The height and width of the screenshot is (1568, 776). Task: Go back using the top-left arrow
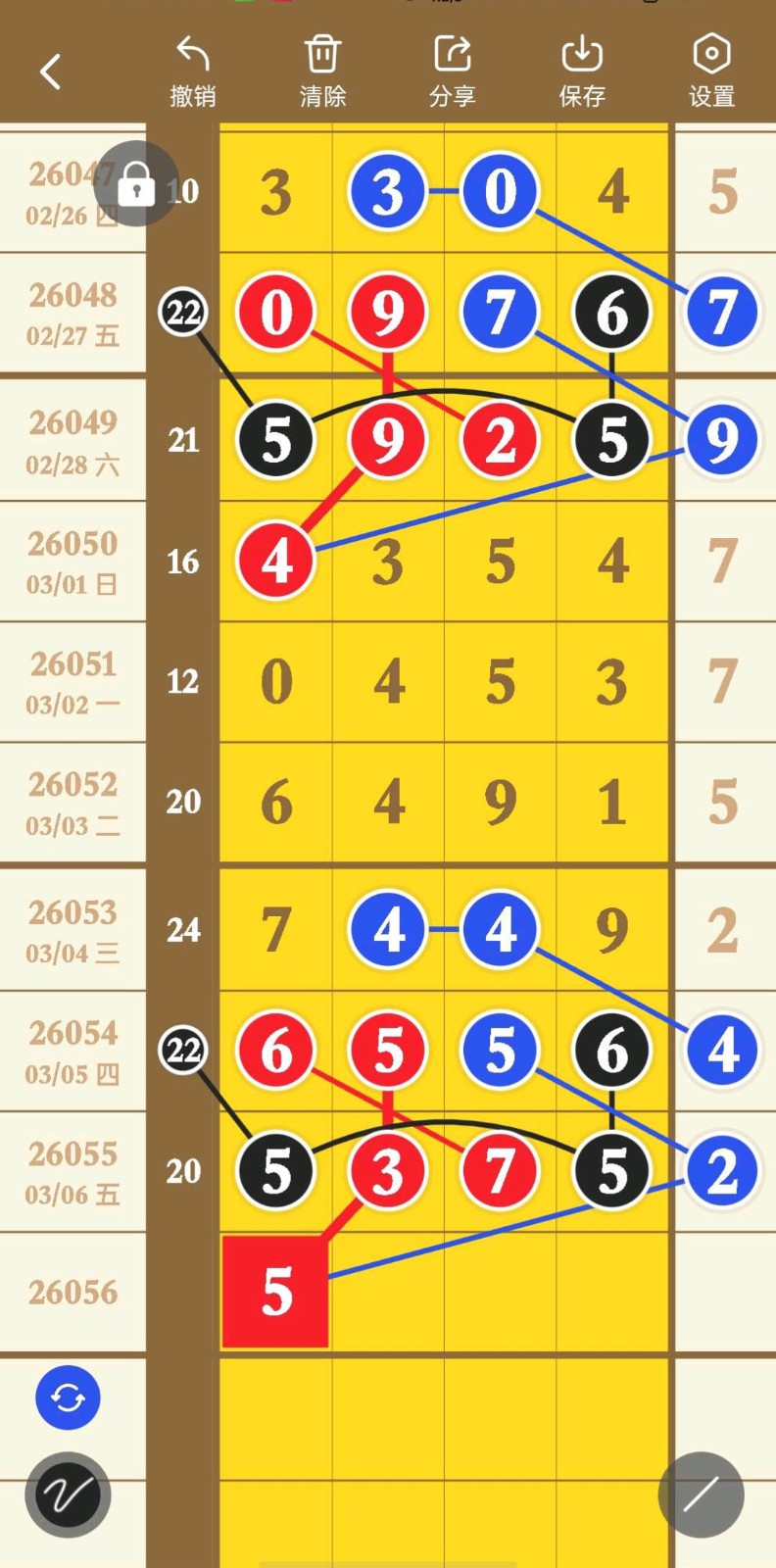point(51,71)
